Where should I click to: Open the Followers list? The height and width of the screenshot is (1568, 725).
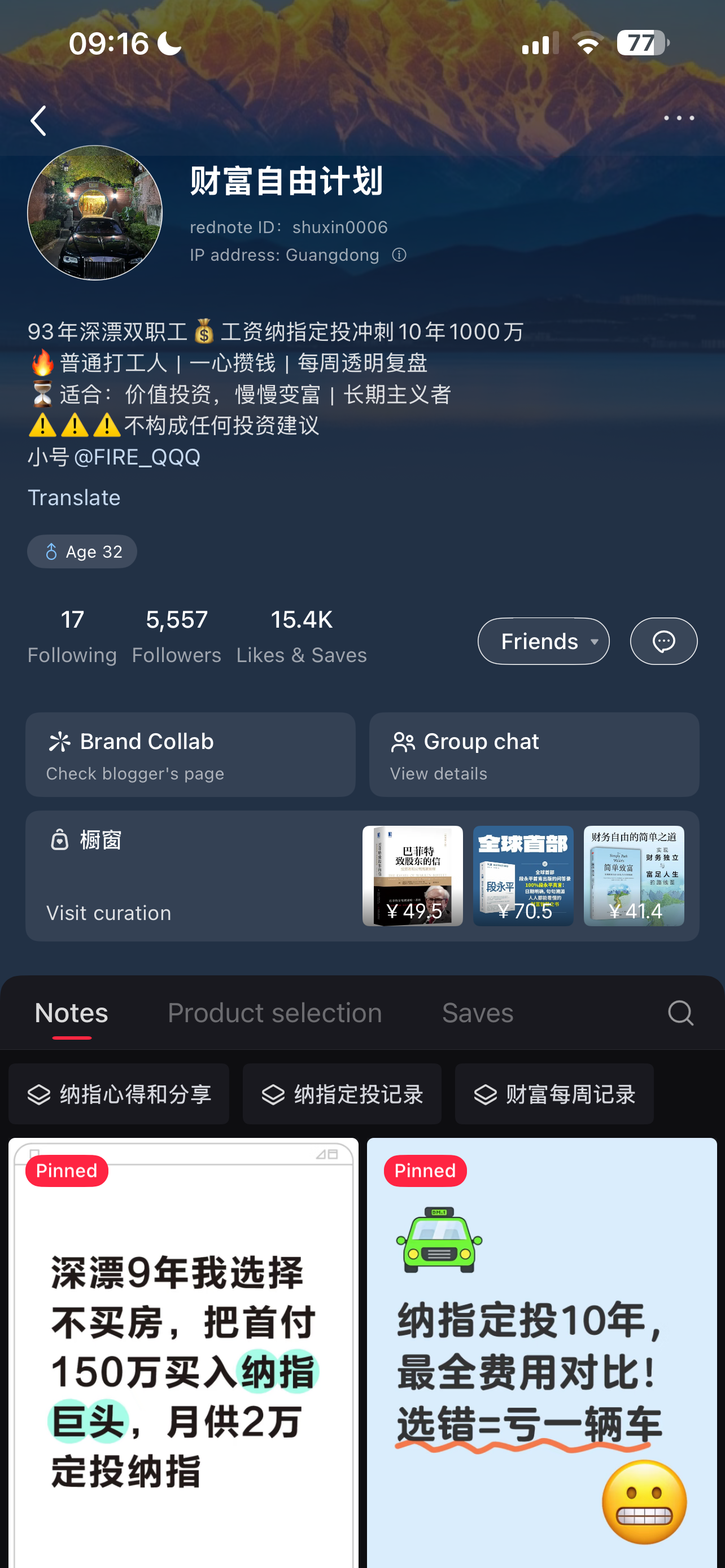pyautogui.click(x=177, y=636)
